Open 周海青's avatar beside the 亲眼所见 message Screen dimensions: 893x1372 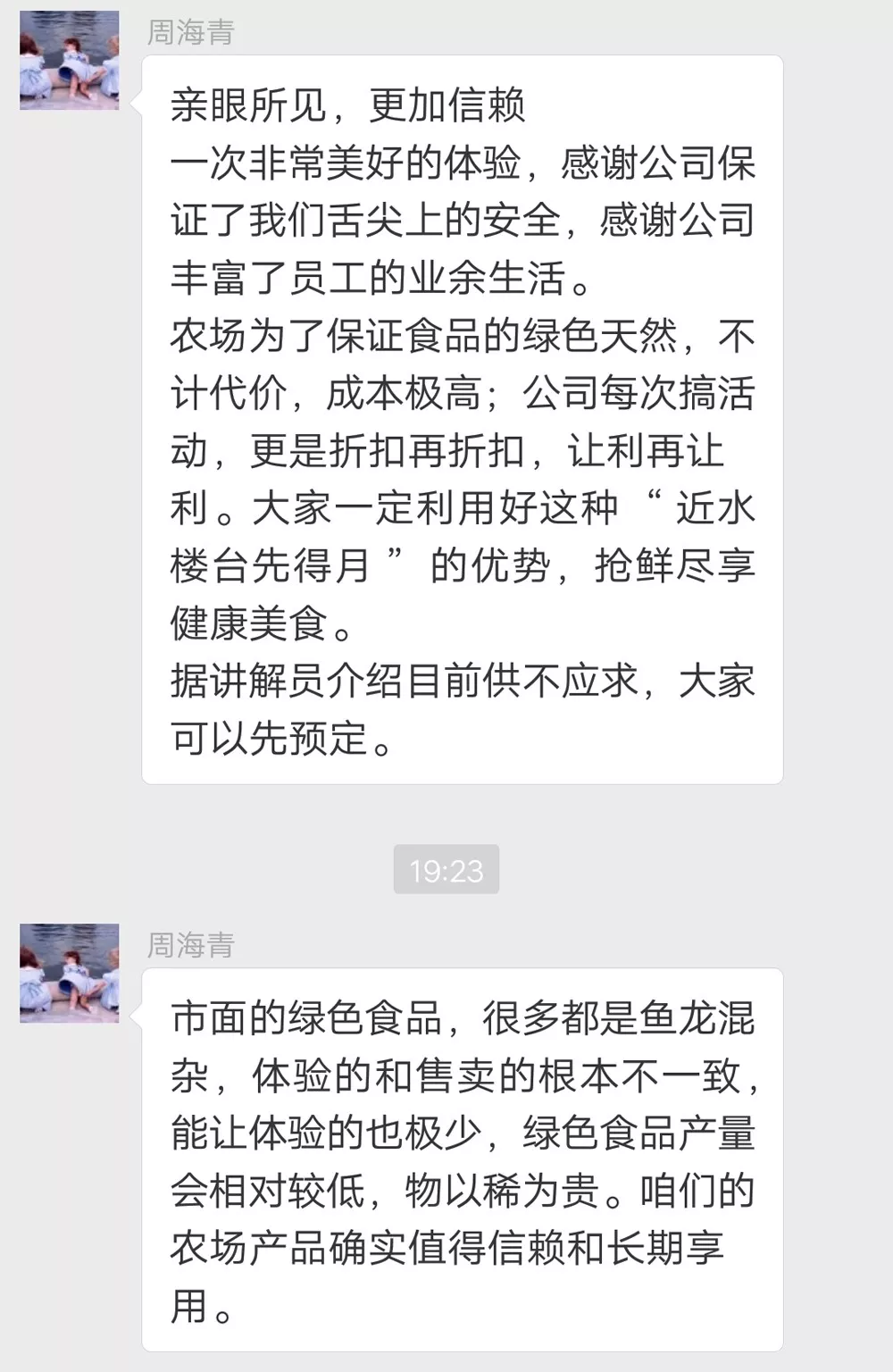69,61
